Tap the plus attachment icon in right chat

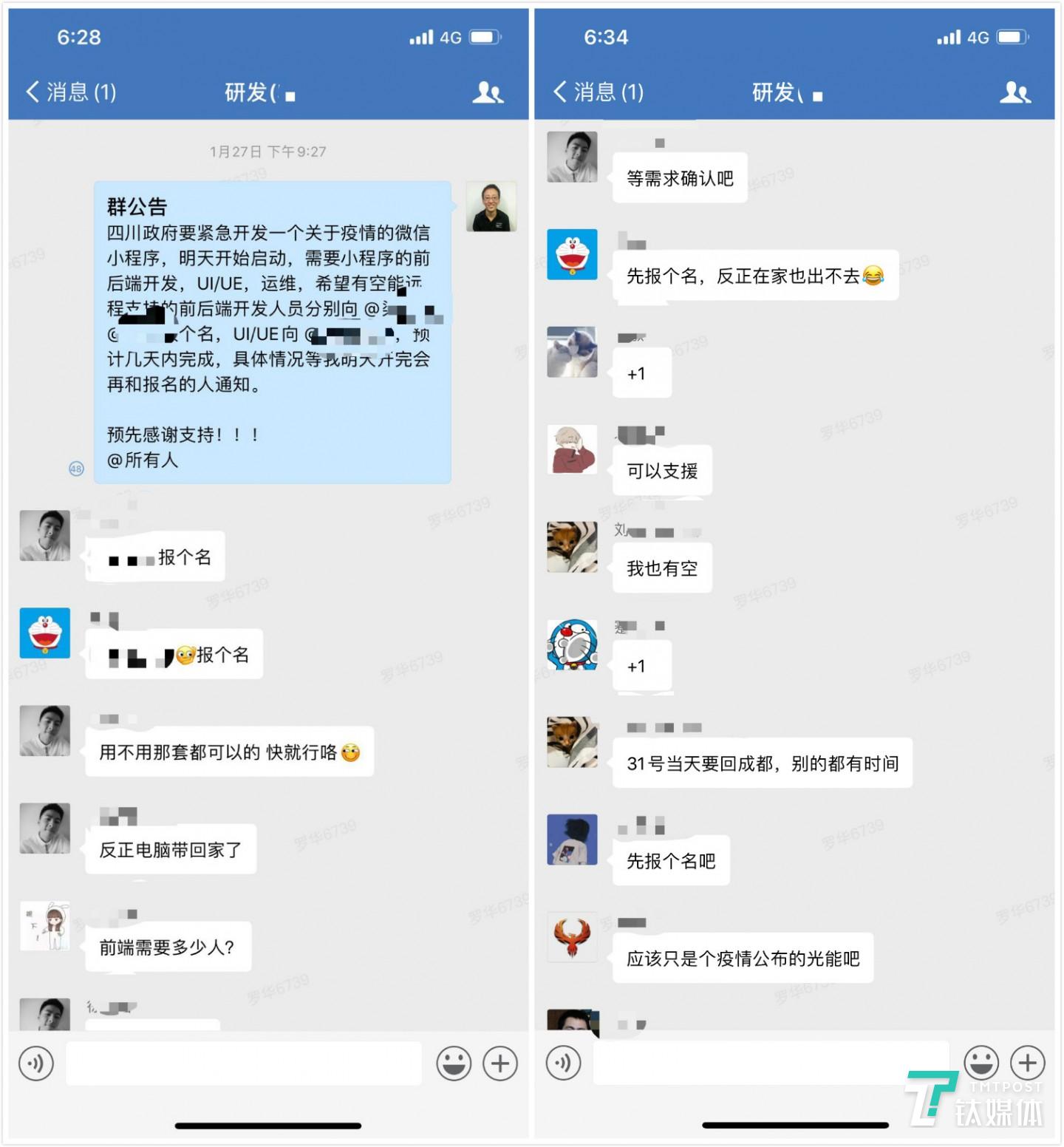click(x=1026, y=1063)
